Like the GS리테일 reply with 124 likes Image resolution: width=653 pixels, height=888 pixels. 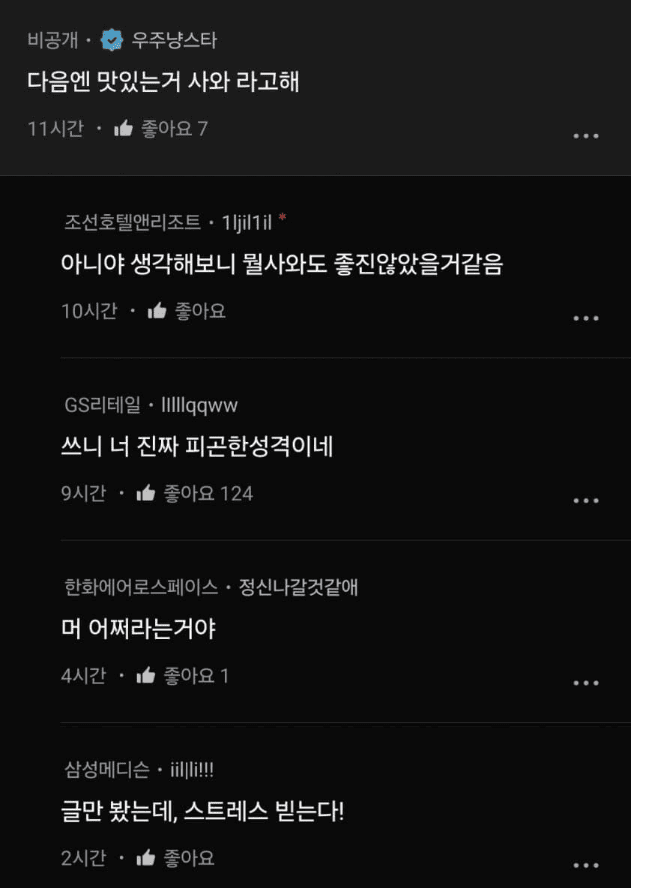tap(146, 493)
